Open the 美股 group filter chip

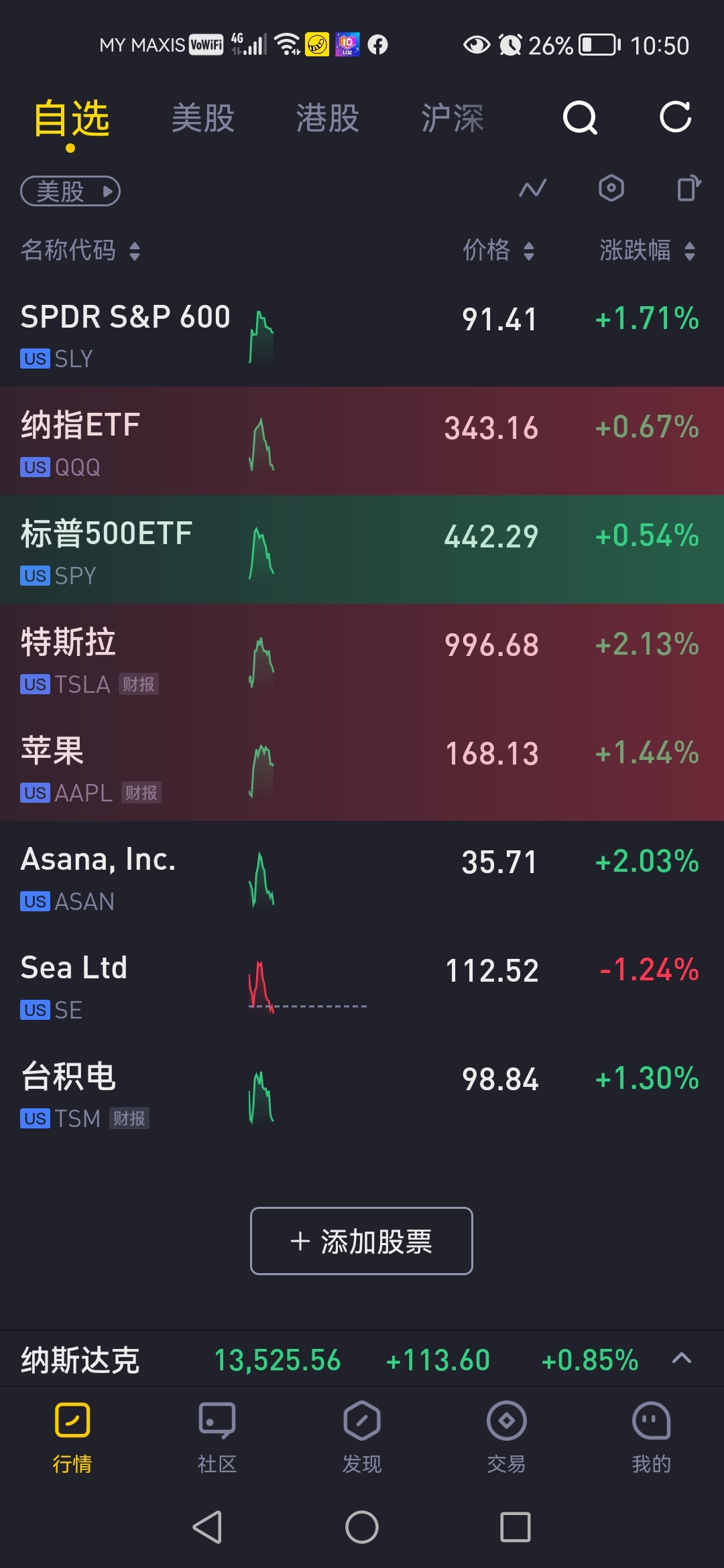(x=70, y=192)
